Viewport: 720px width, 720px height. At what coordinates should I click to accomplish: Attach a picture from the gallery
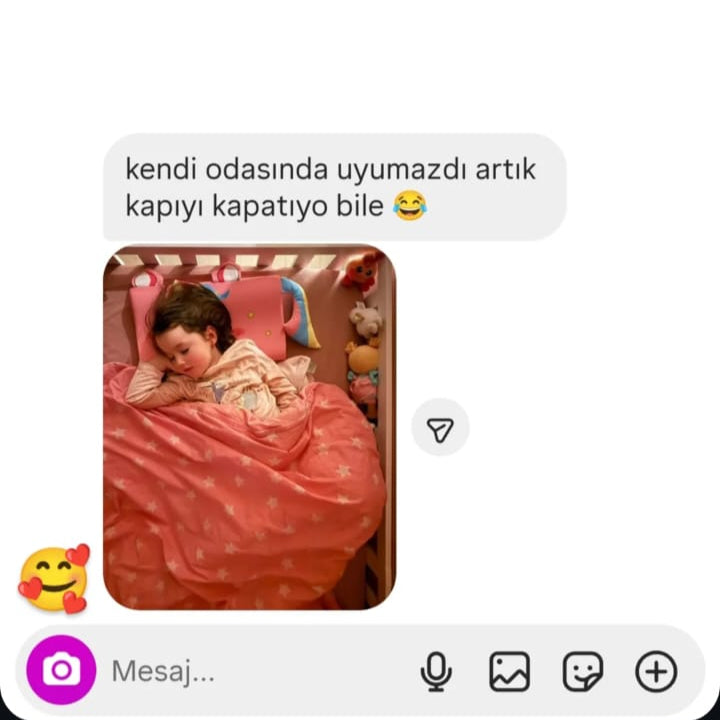pyautogui.click(x=509, y=671)
